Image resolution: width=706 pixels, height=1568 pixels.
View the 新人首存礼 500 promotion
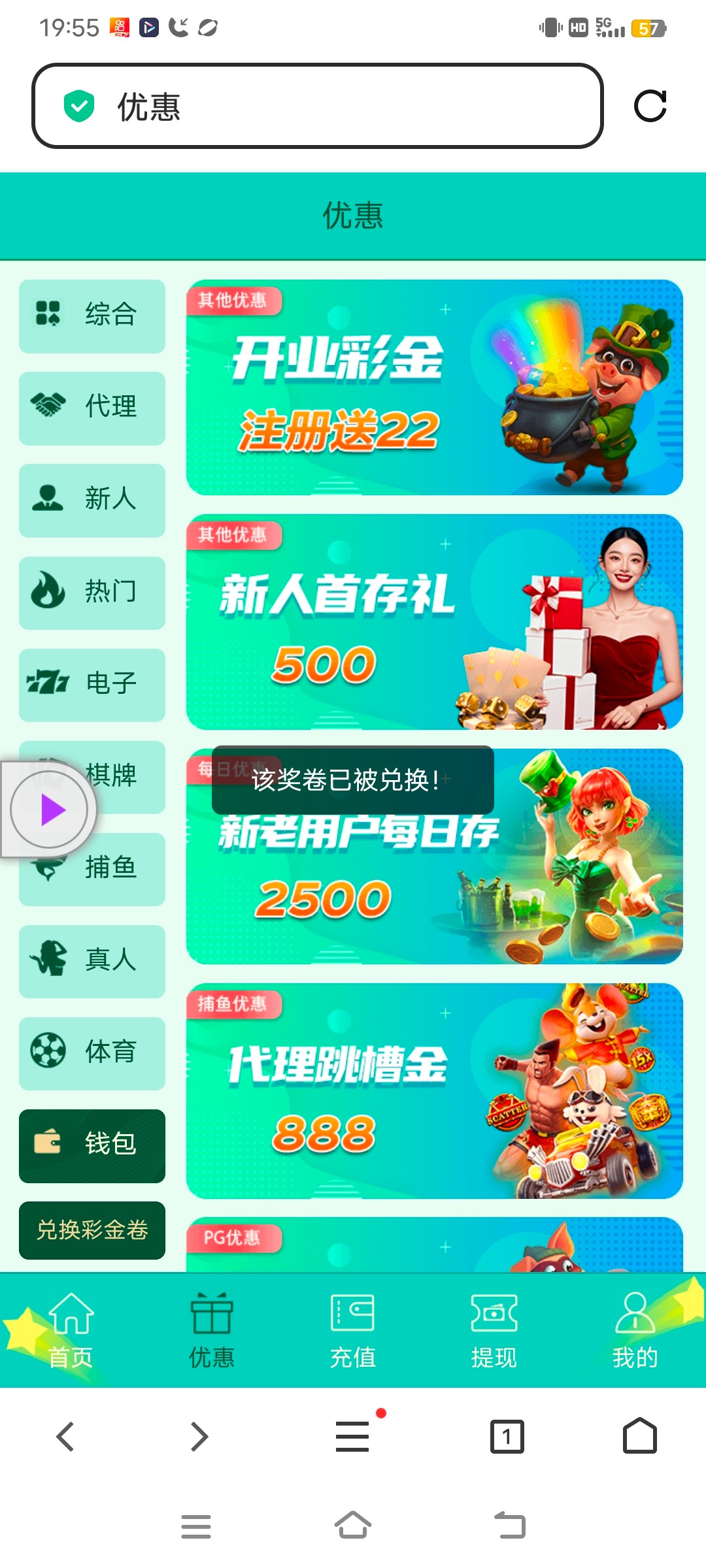pos(434,622)
